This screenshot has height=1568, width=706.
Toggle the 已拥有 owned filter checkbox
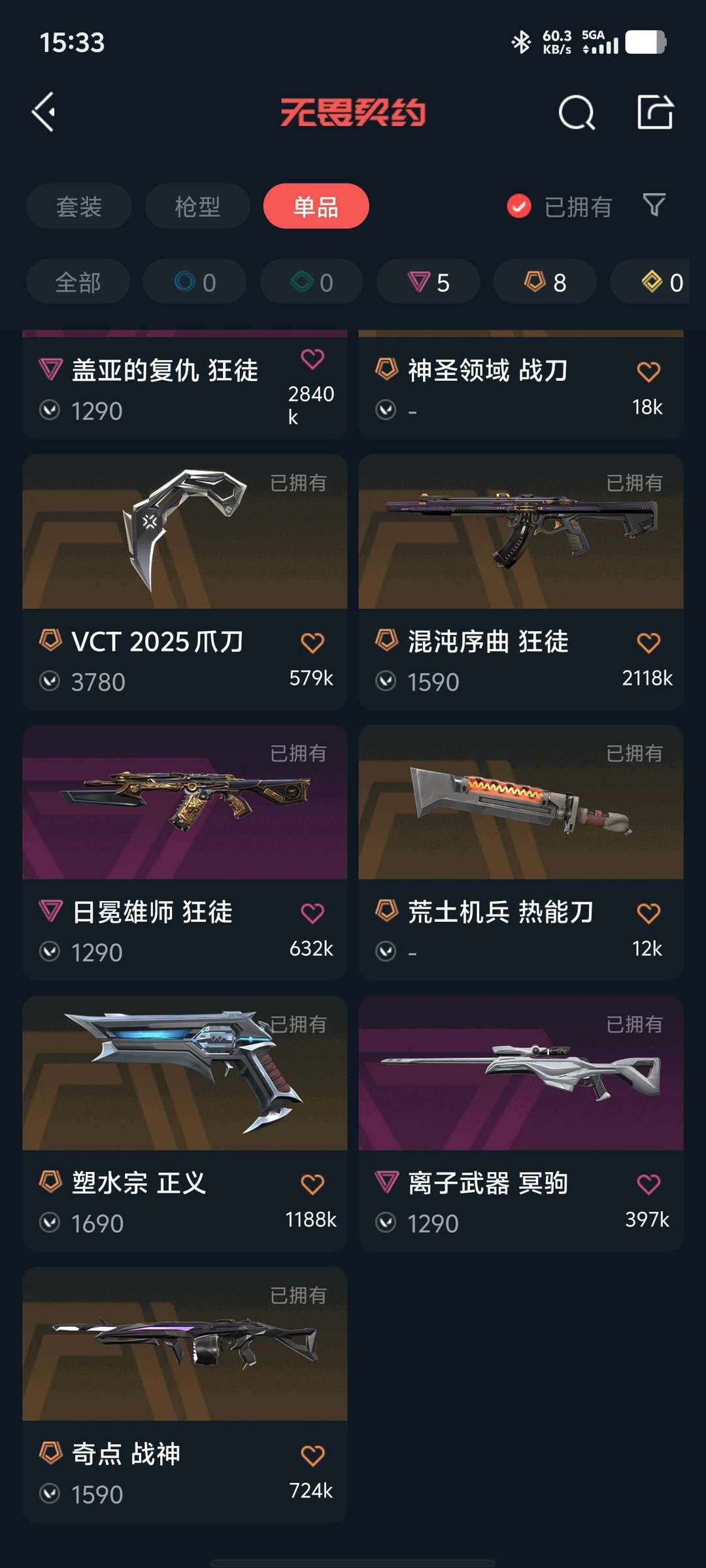519,206
